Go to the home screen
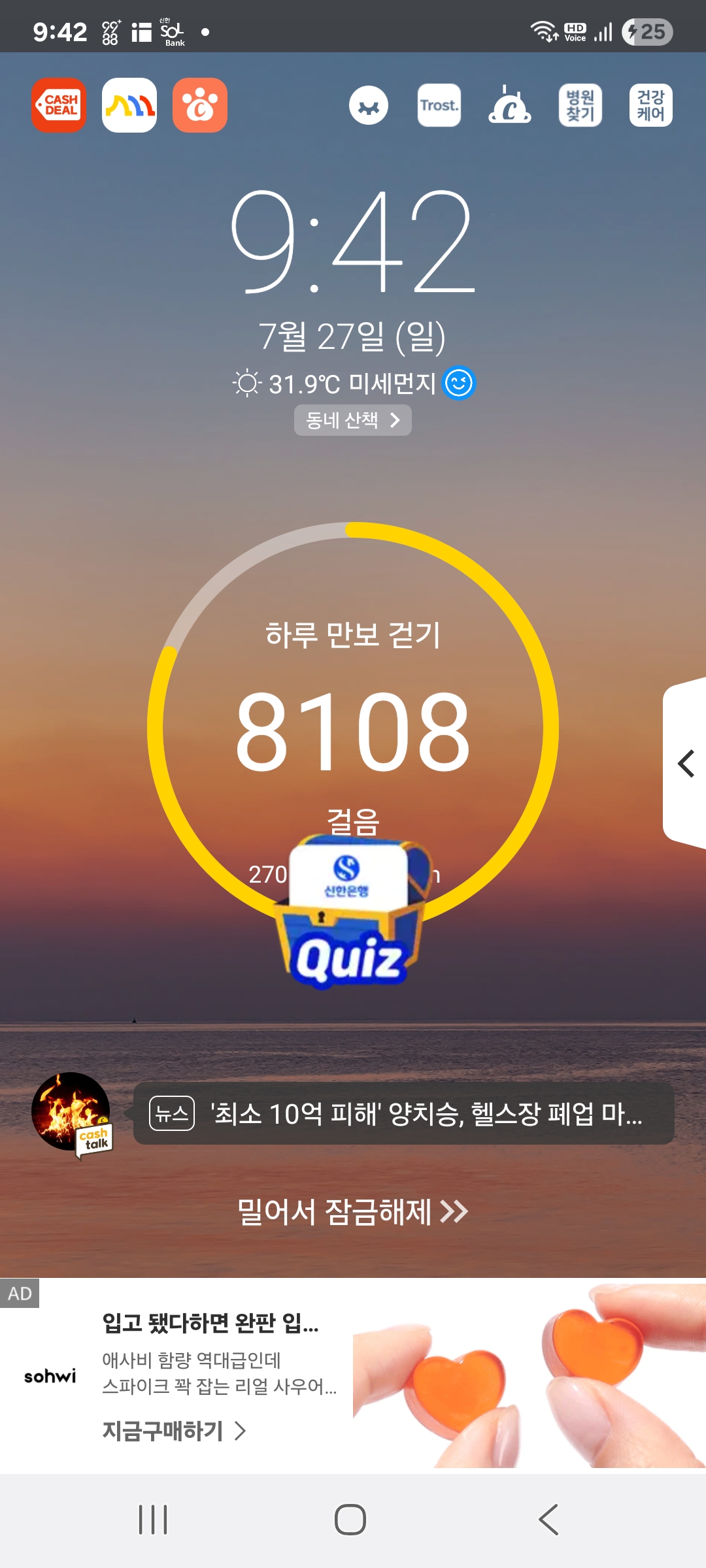 [x=350, y=1520]
